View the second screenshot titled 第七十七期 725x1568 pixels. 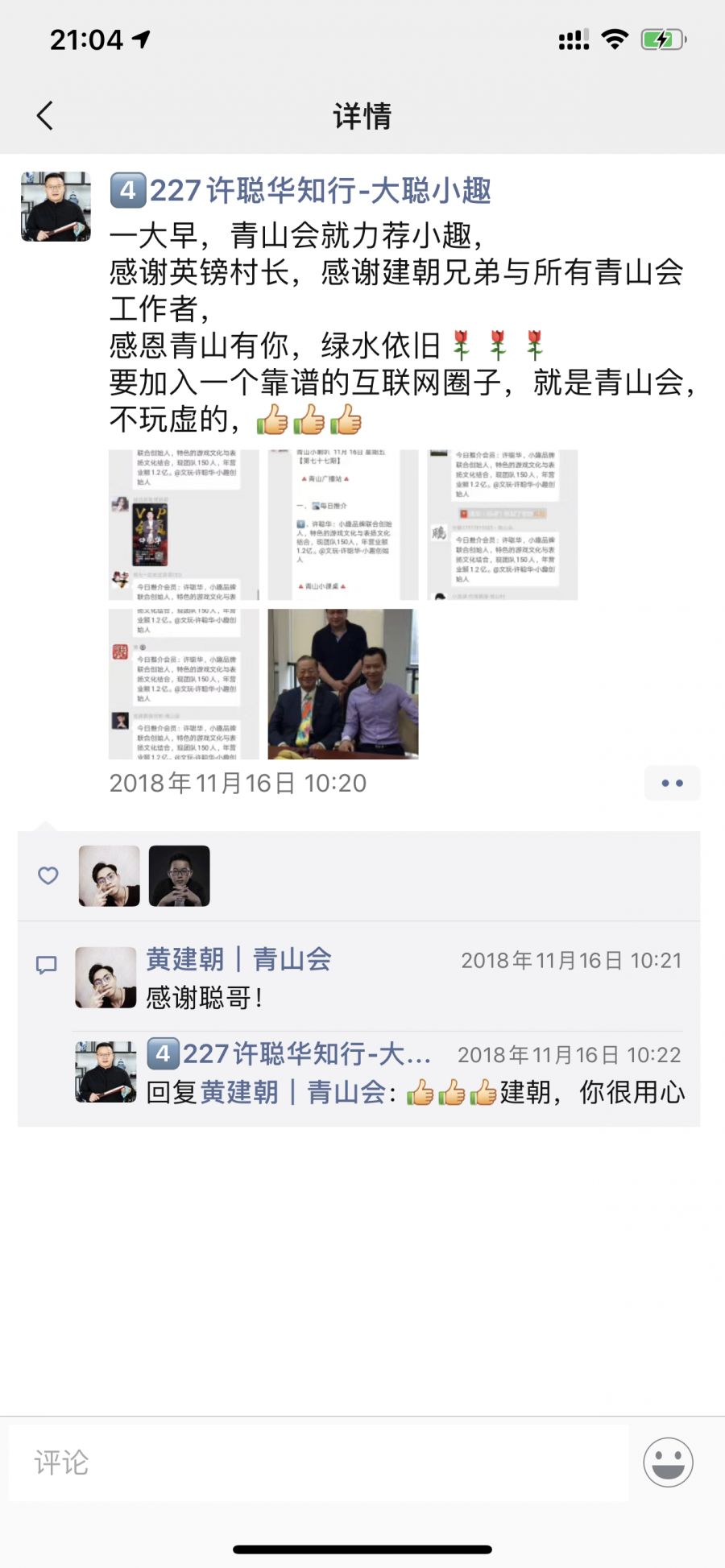tap(342, 524)
